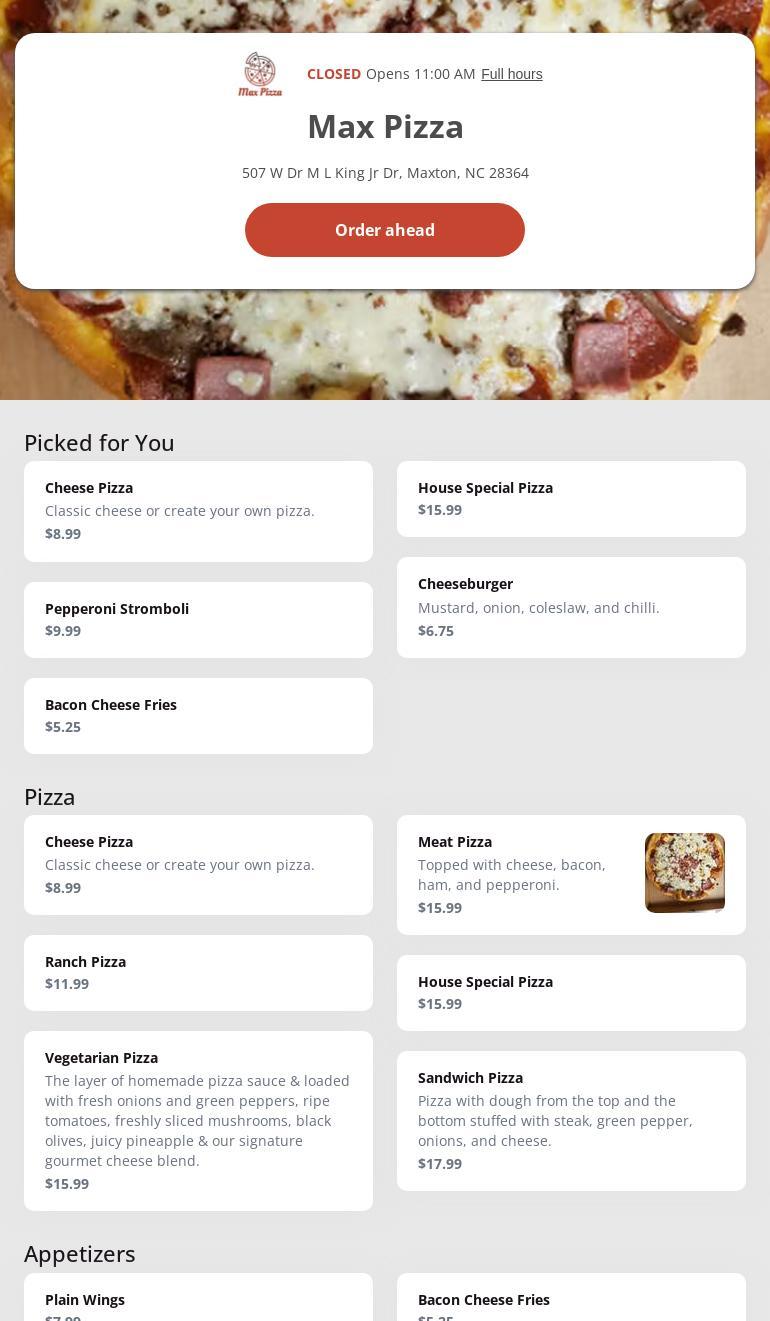
Task: Open the Full hours link
Action: [511, 74]
